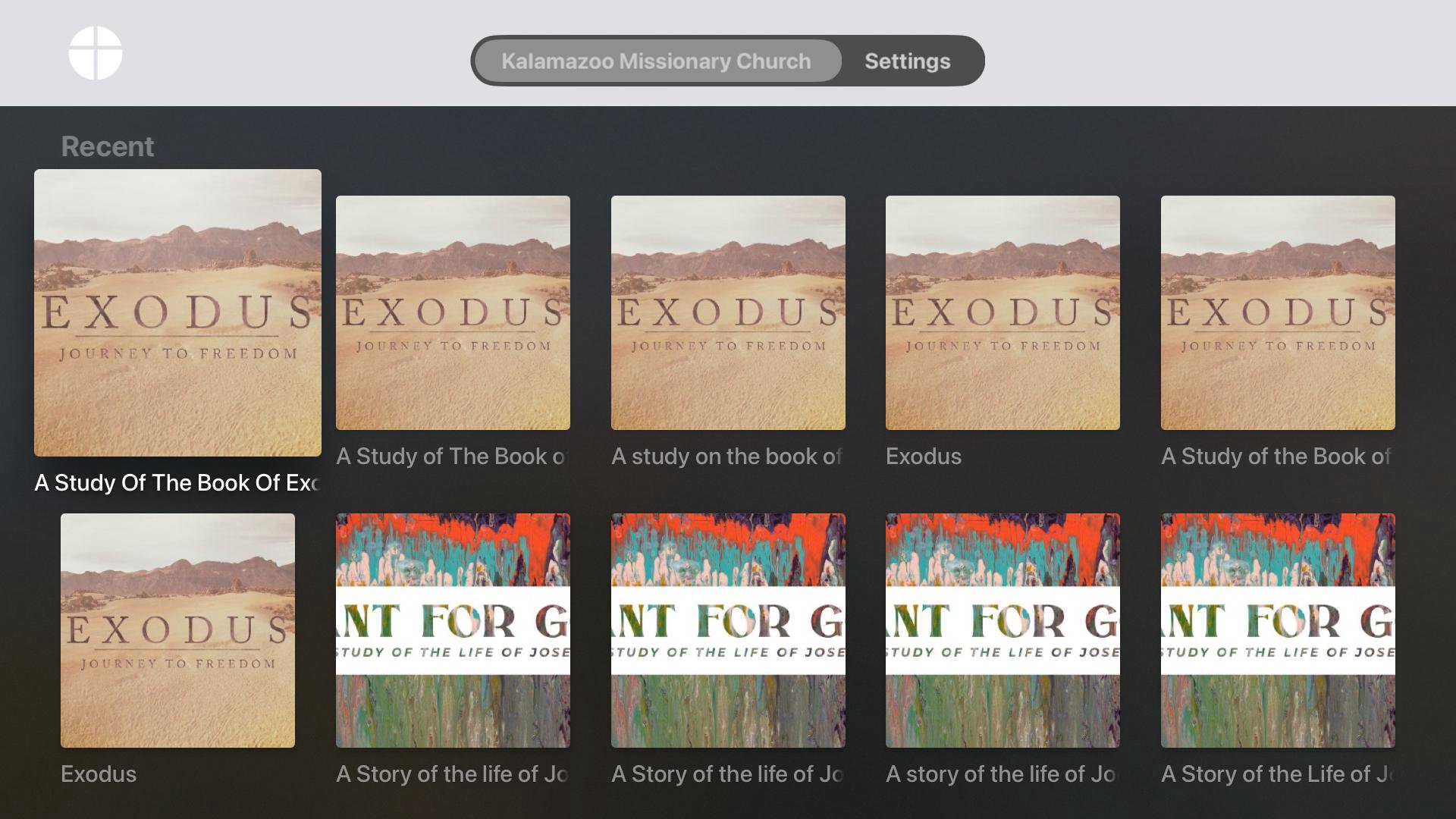Switch to the Settings tab
The height and width of the screenshot is (819, 1456).
click(x=907, y=61)
